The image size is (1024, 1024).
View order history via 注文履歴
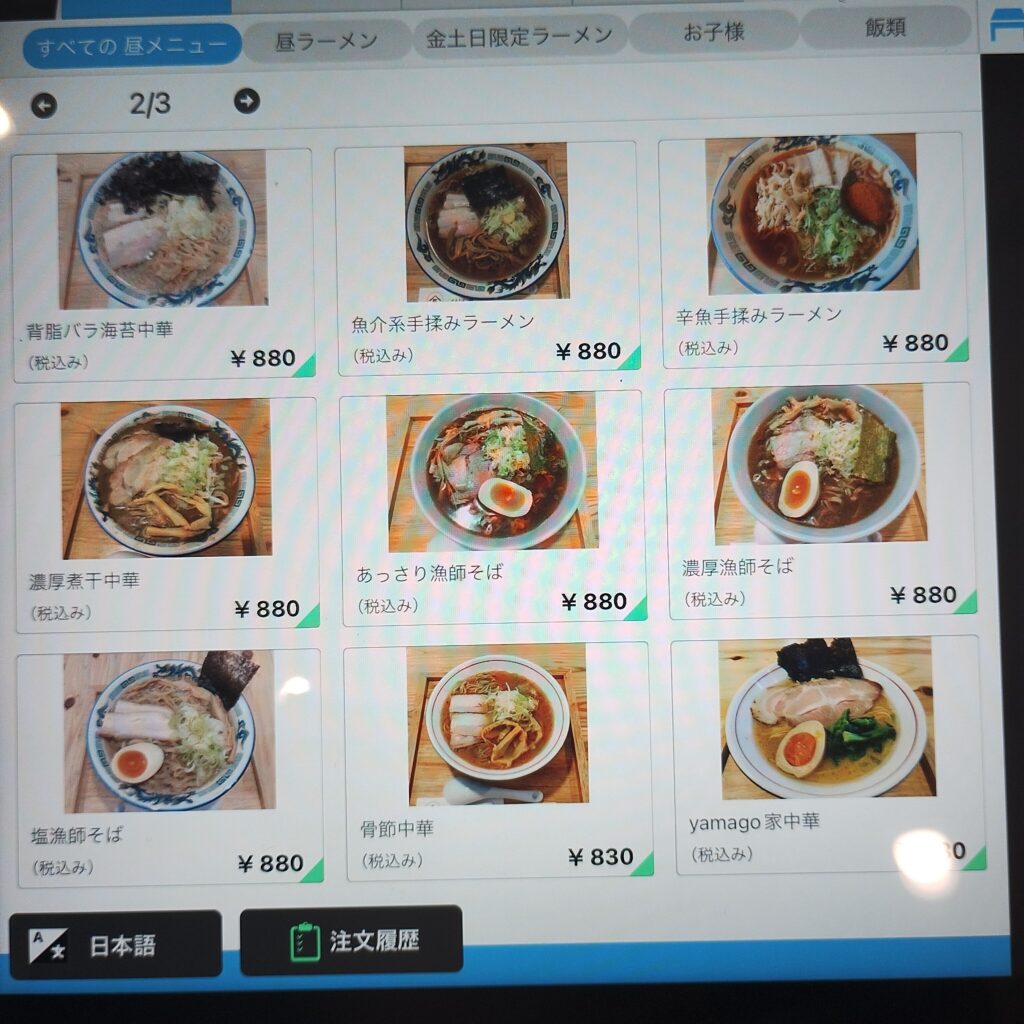351,940
